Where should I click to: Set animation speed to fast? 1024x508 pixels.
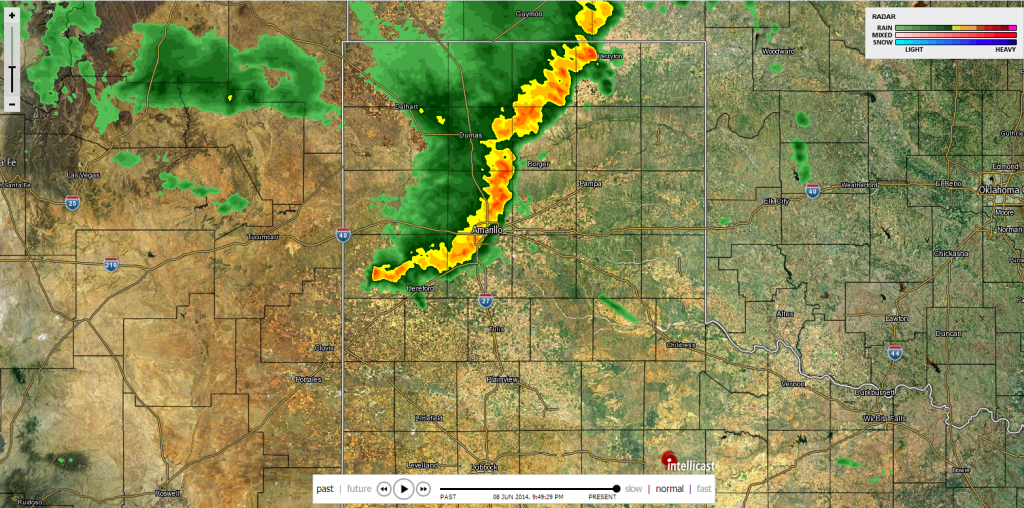pyautogui.click(x=704, y=489)
